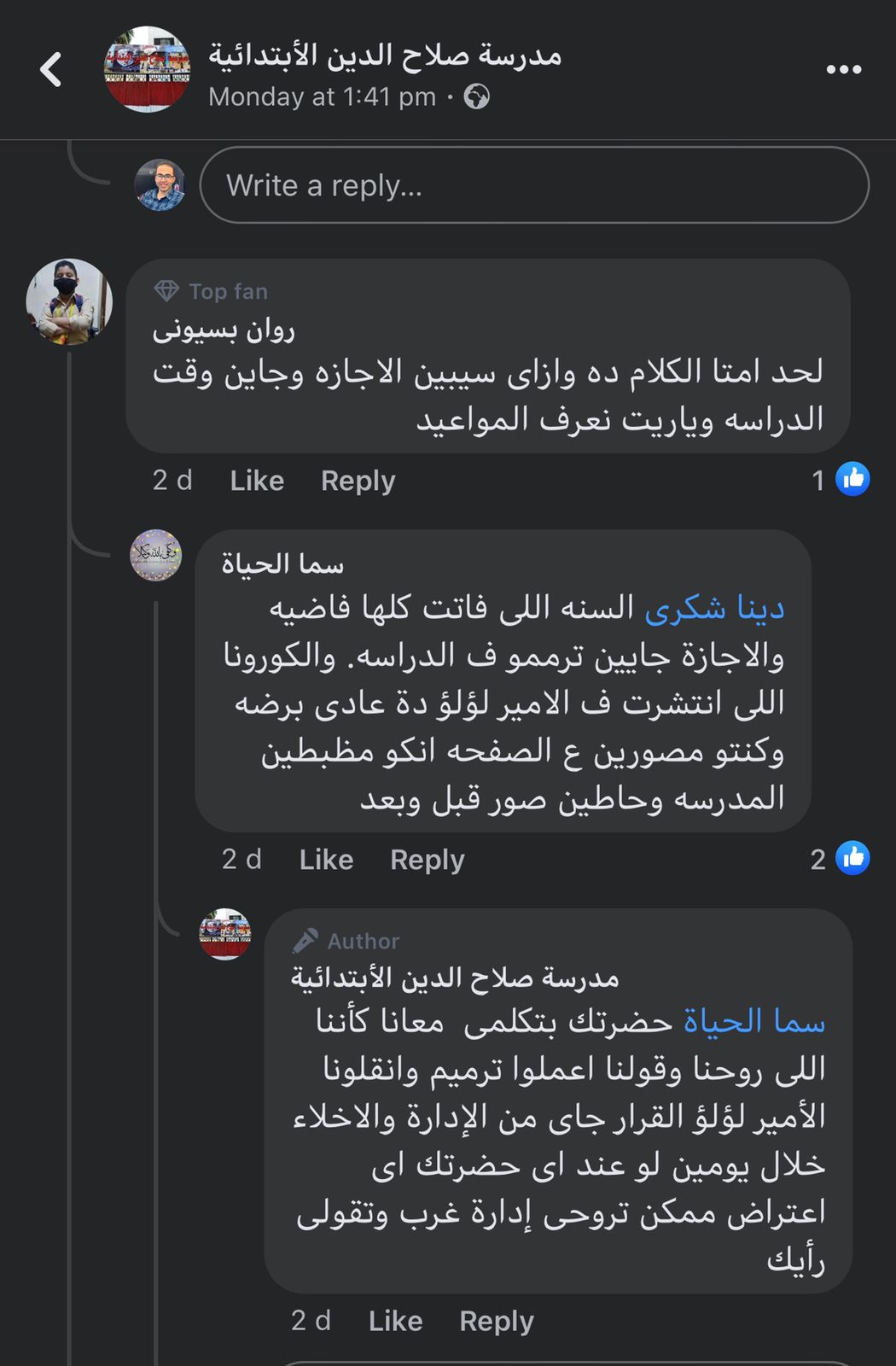The width and height of the screenshot is (896, 1366).
Task: Open mentioned سما الحياة link in Author reply
Action: coord(754,1021)
